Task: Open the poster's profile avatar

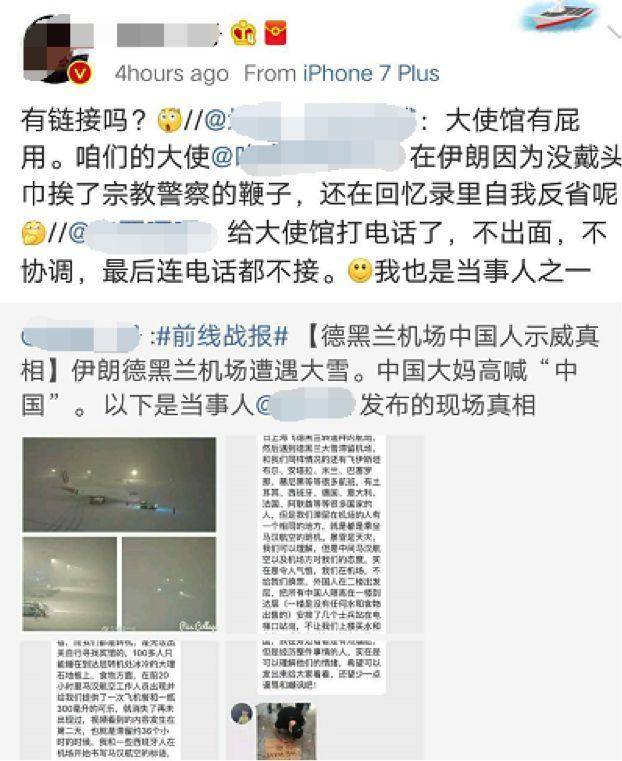Action: [49, 47]
